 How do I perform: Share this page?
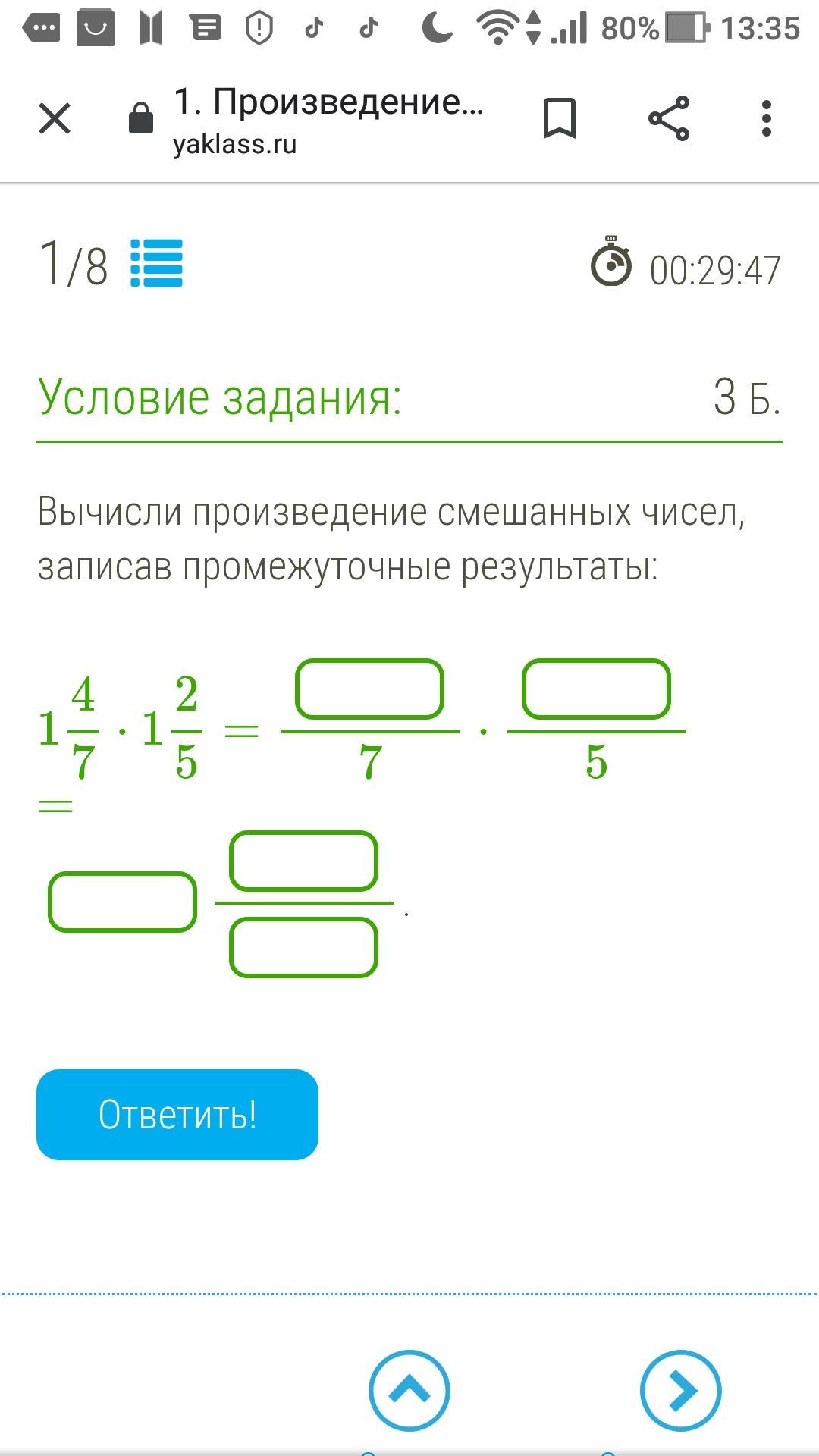click(x=669, y=118)
